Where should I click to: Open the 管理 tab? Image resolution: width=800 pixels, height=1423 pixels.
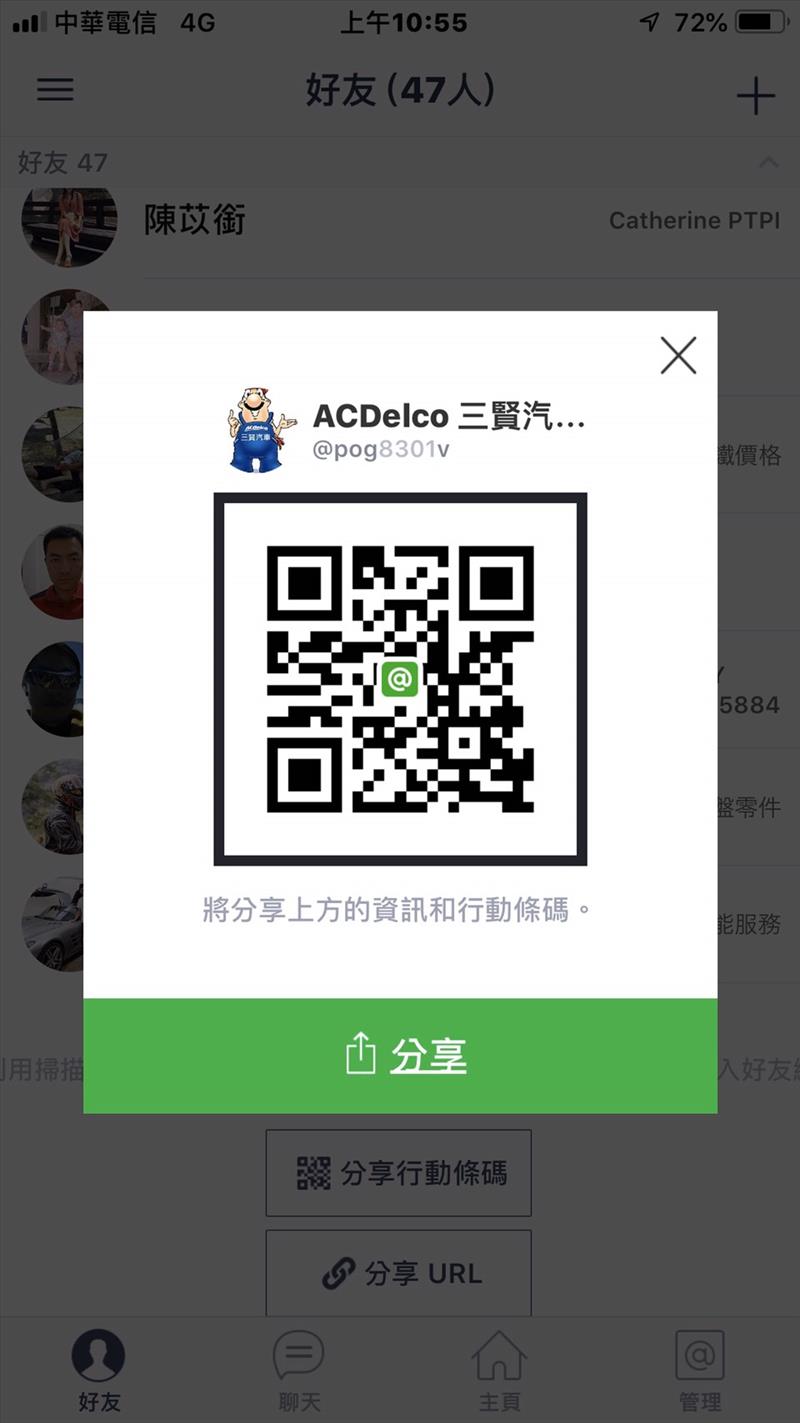coord(699,1372)
